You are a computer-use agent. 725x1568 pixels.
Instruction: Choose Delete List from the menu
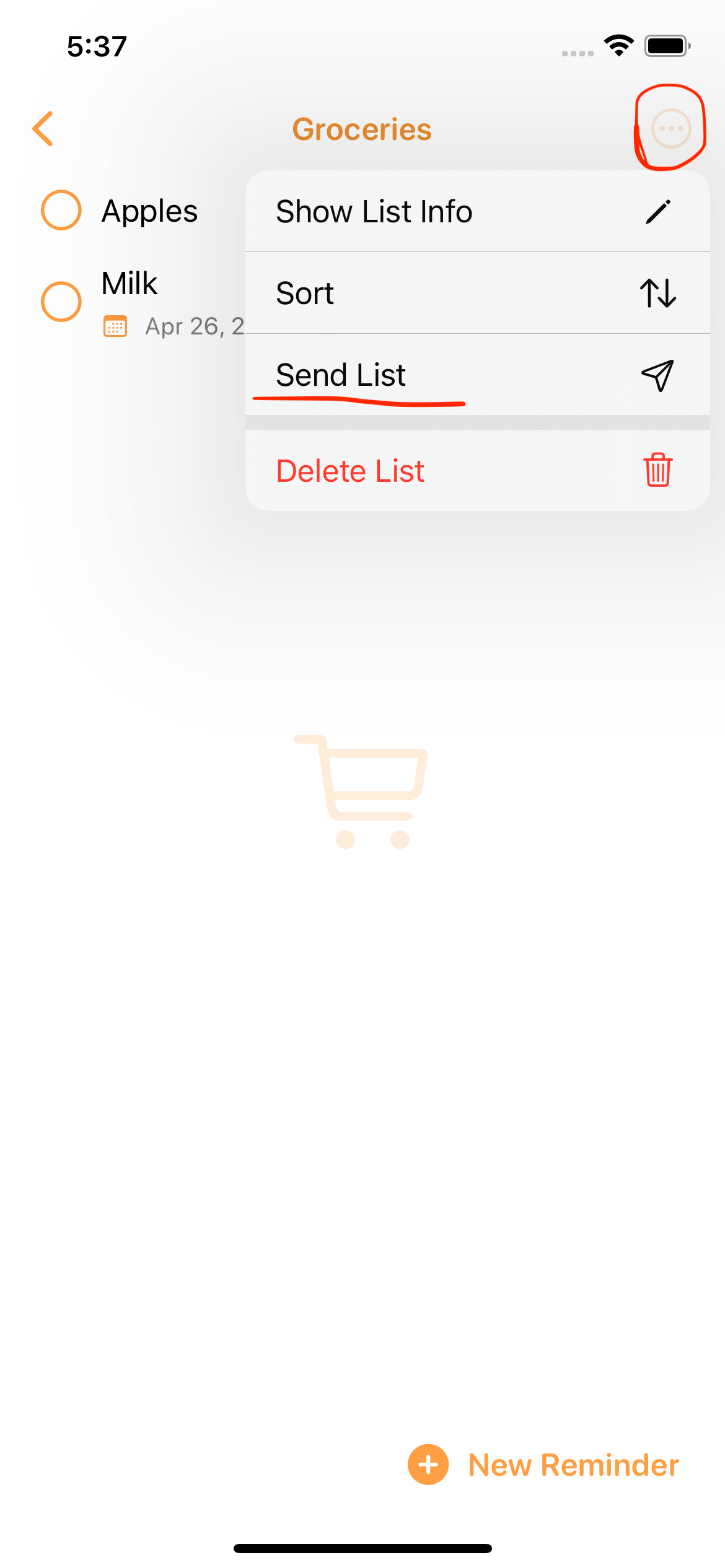pyautogui.click(x=349, y=470)
